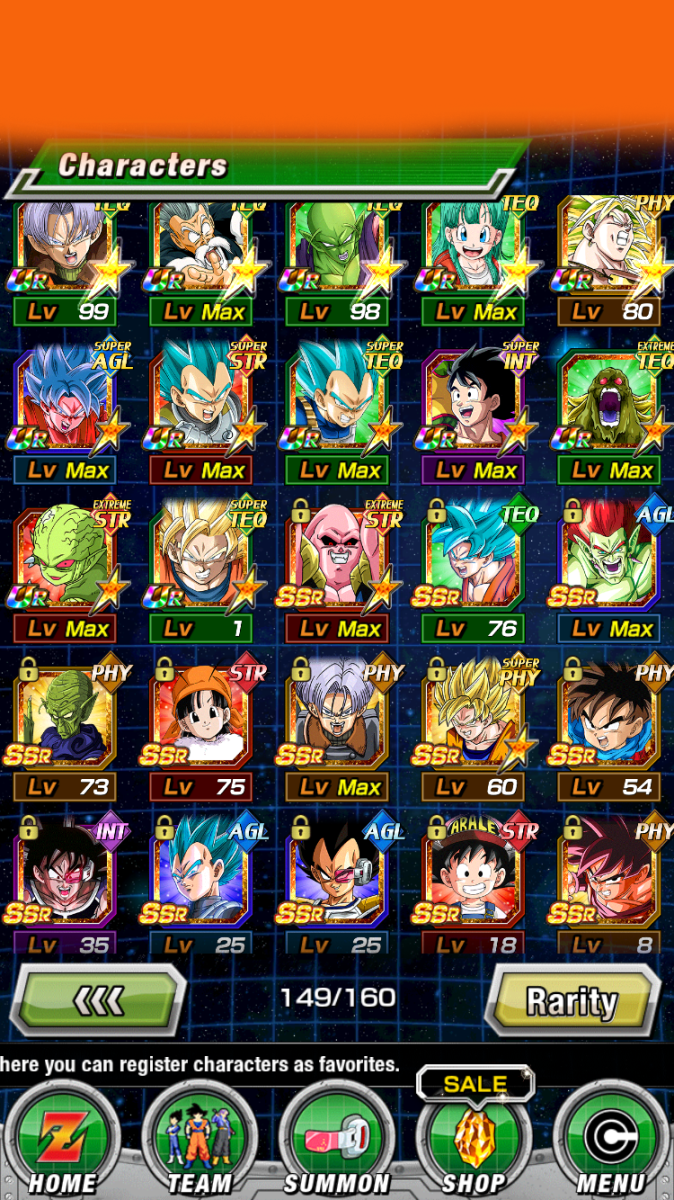
Task: Go back using the arrow button
Action: point(99,999)
